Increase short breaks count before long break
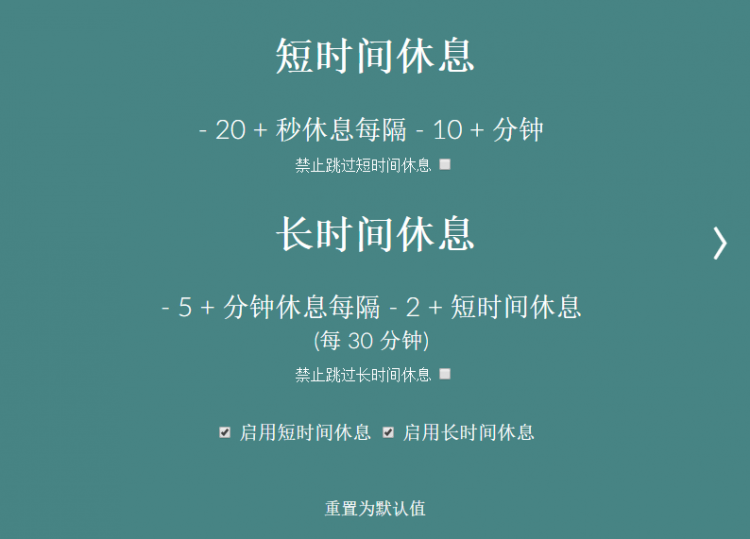The image size is (750, 539). (435, 307)
